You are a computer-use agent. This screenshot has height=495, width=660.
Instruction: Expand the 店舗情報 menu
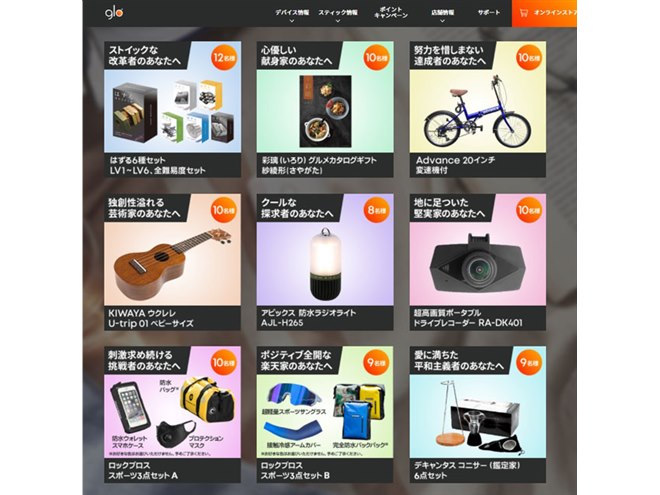[441, 12]
